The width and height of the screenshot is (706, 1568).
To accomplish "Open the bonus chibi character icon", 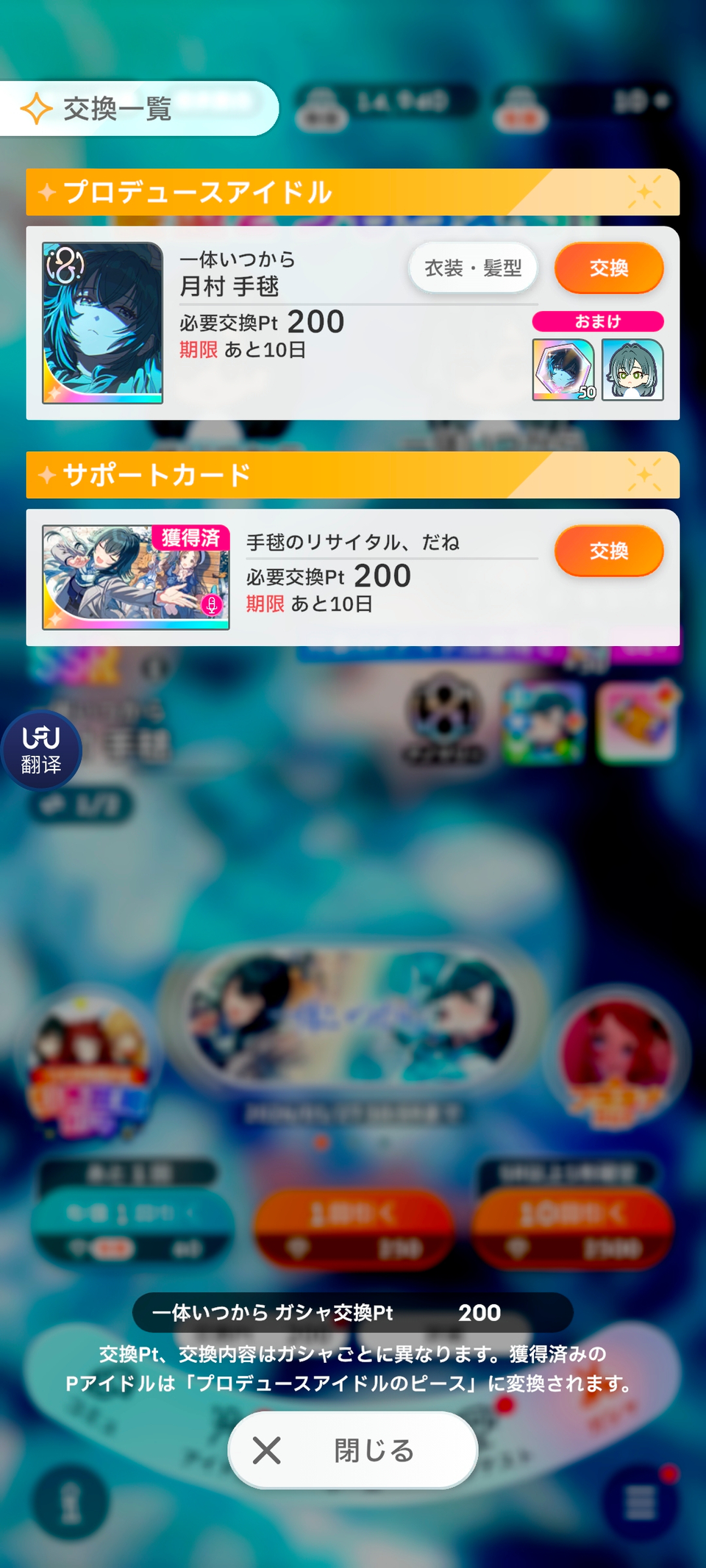I will click(x=632, y=370).
